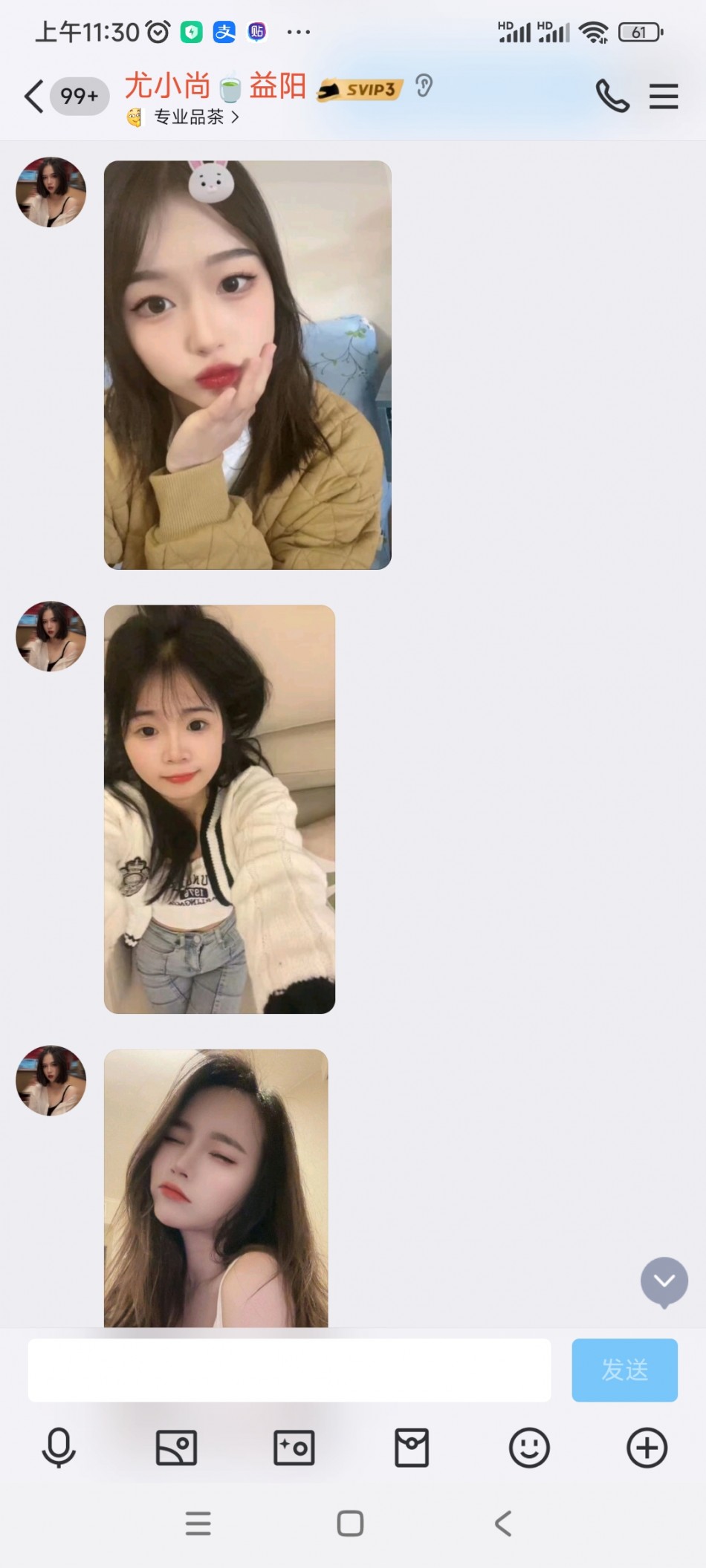The width and height of the screenshot is (706, 1568).
Task: Jump to the latest messages
Action: click(x=664, y=1281)
